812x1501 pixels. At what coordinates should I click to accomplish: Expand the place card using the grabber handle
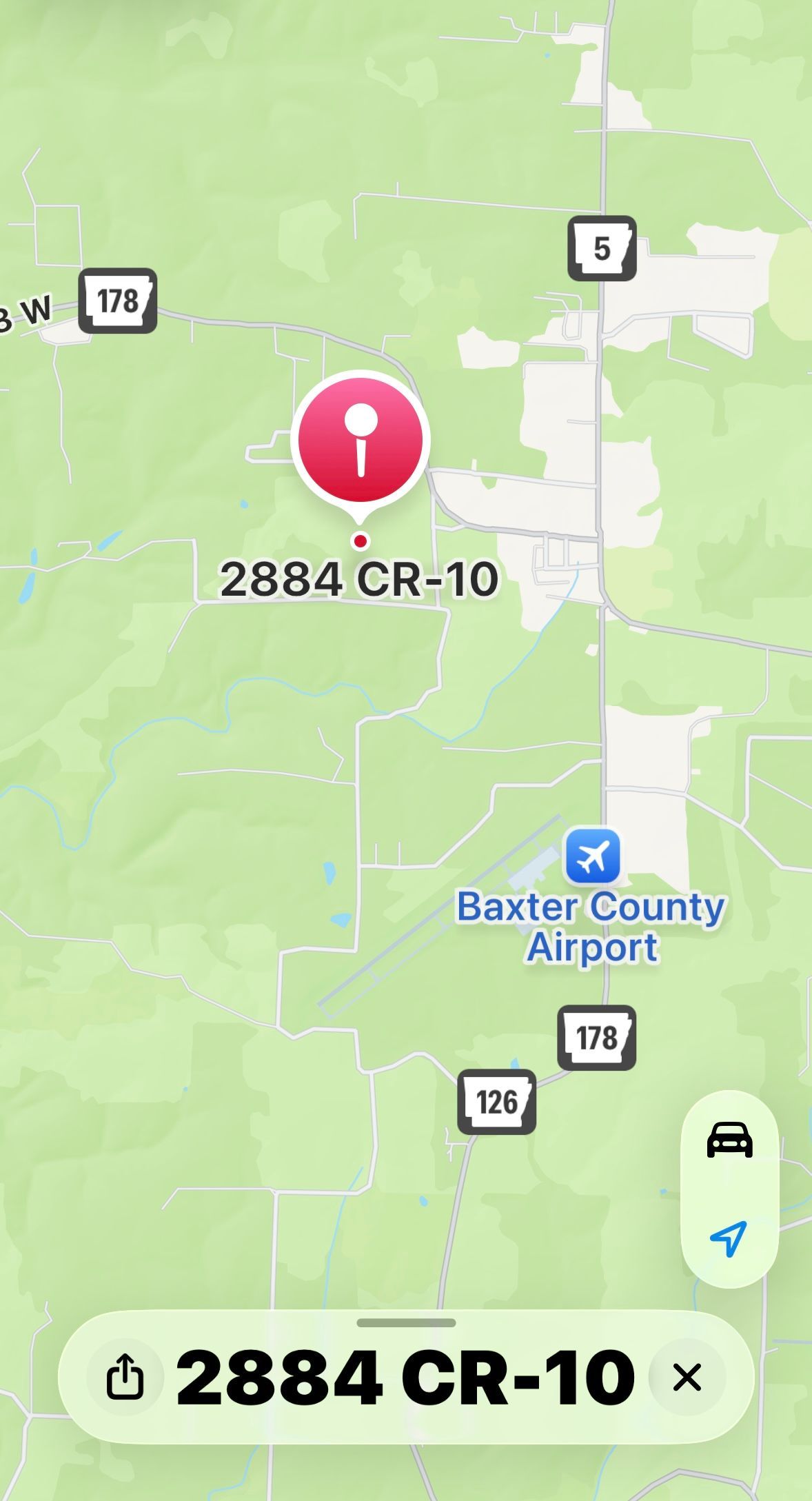coord(406,1323)
